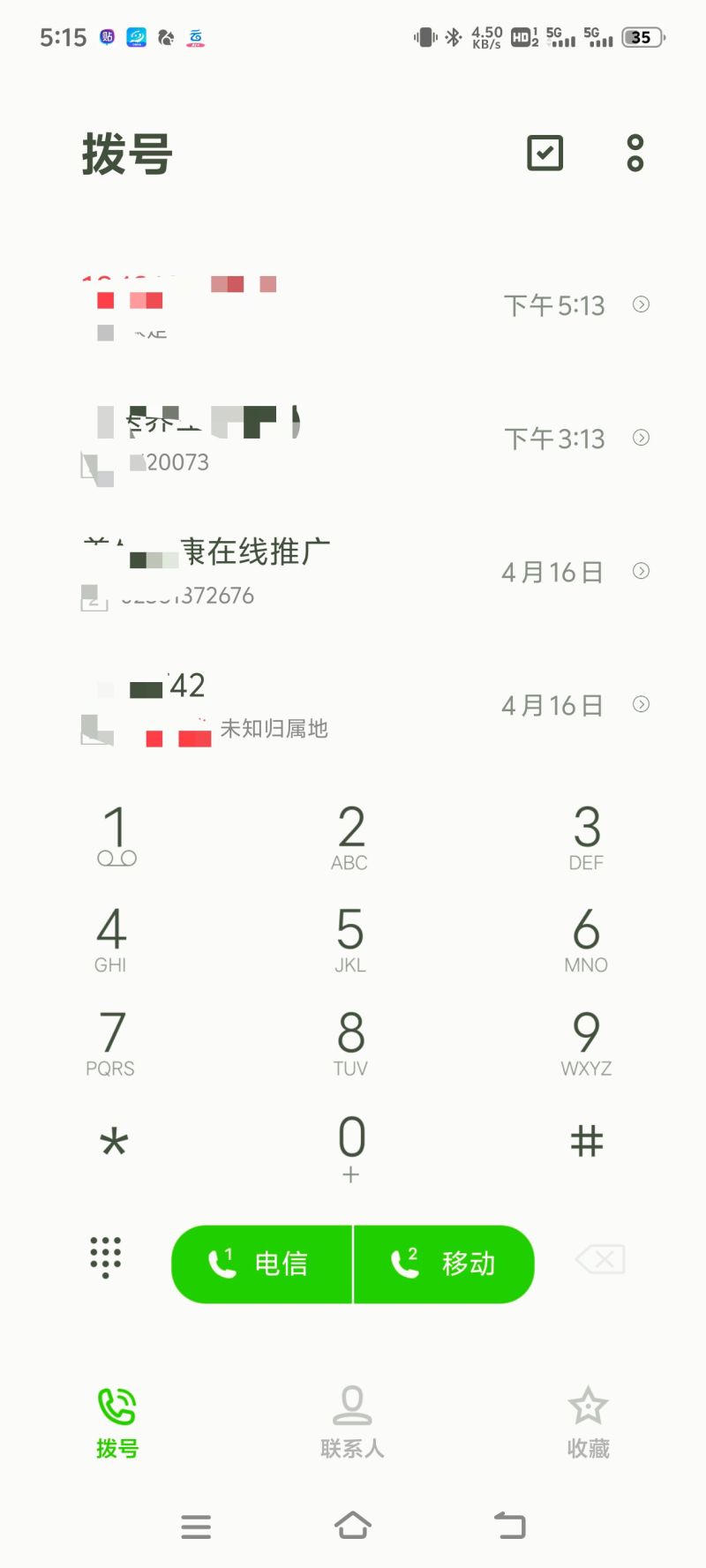This screenshot has height=1568, width=706.
Task: Tap the hash key
Action: (x=587, y=1141)
